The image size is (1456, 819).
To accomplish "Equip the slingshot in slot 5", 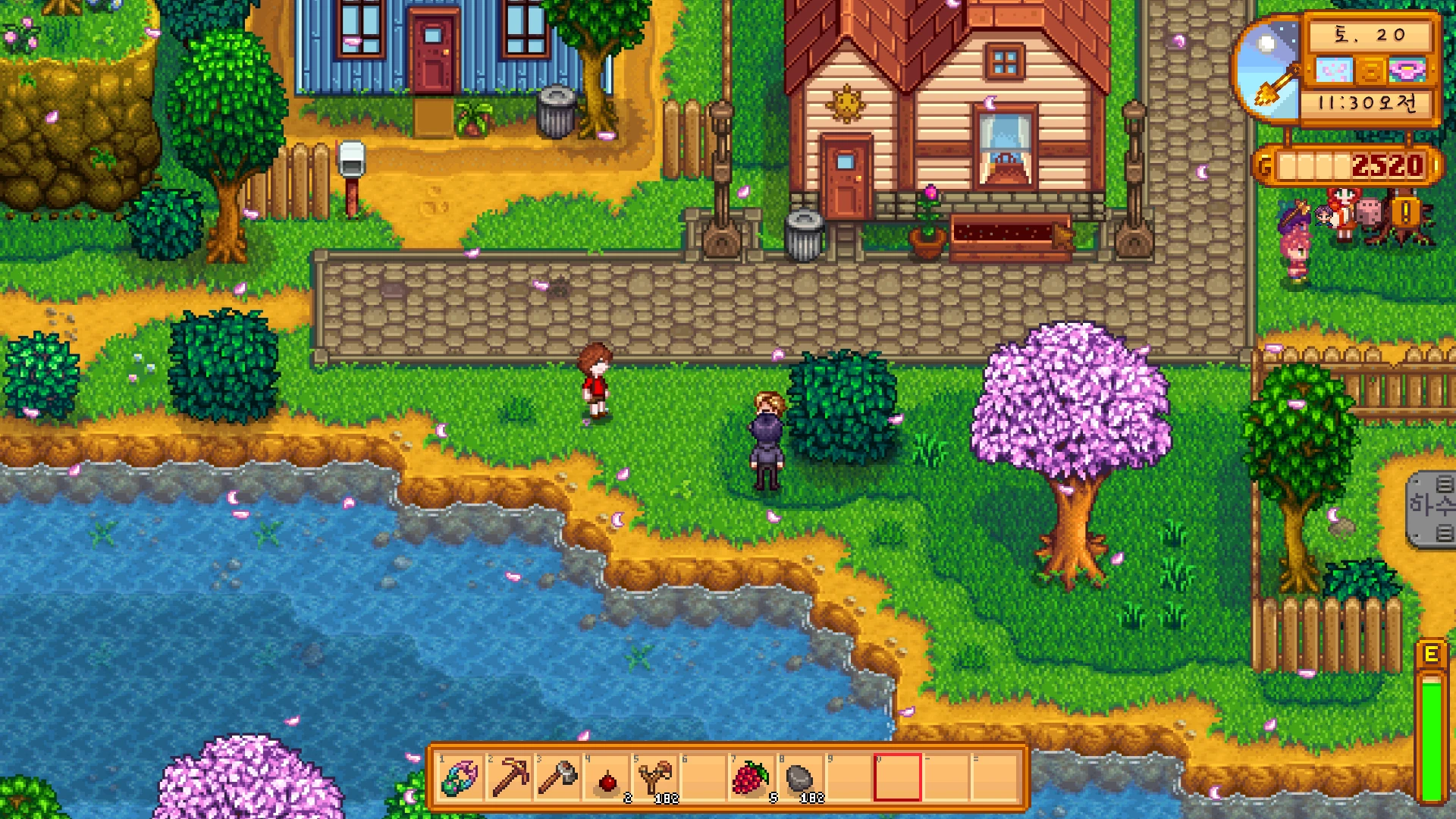I will (656, 777).
